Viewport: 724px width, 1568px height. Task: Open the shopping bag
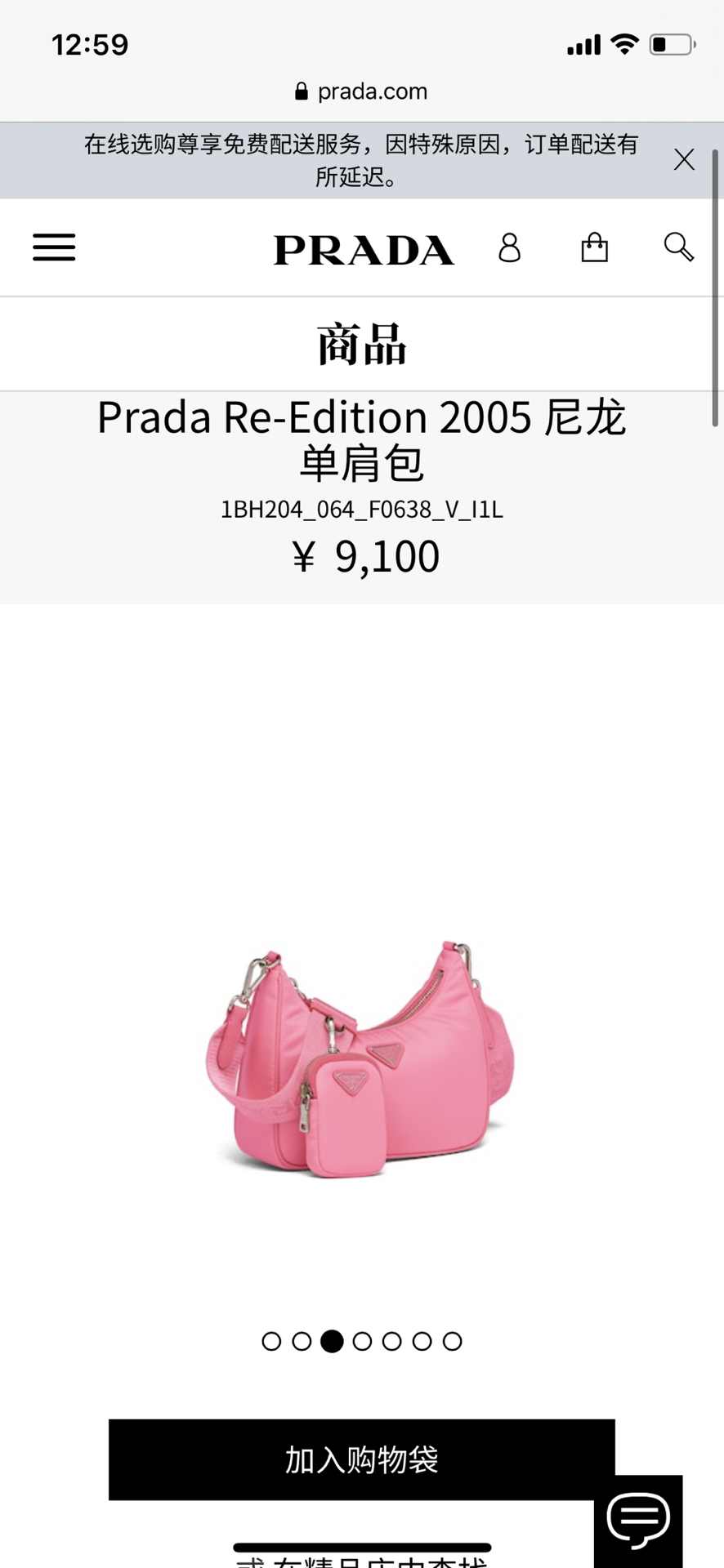pos(594,247)
